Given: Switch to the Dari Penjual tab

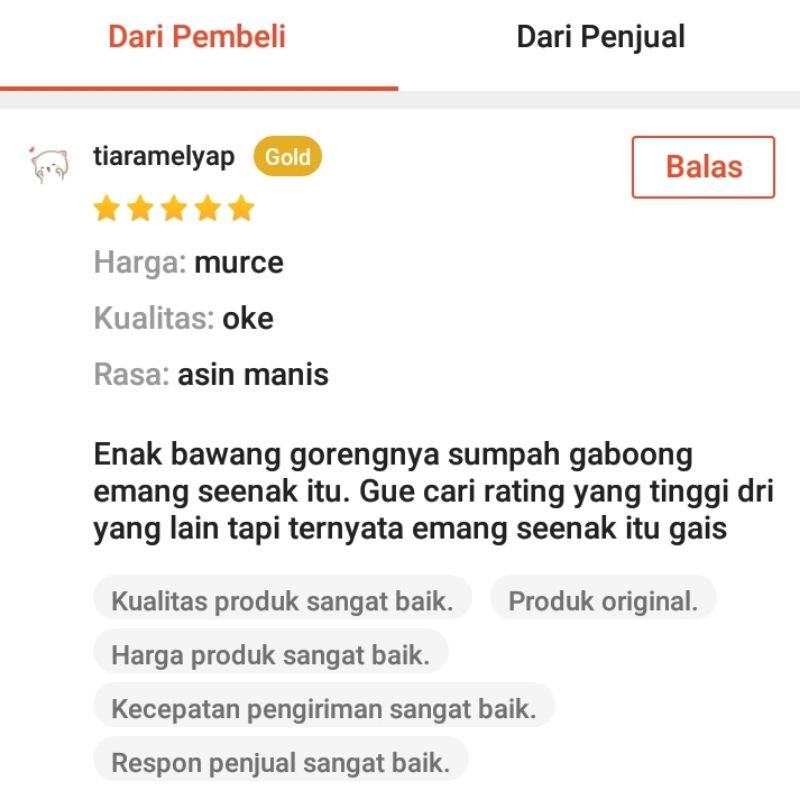Looking at the screenshot, I should tap(600, 38).
